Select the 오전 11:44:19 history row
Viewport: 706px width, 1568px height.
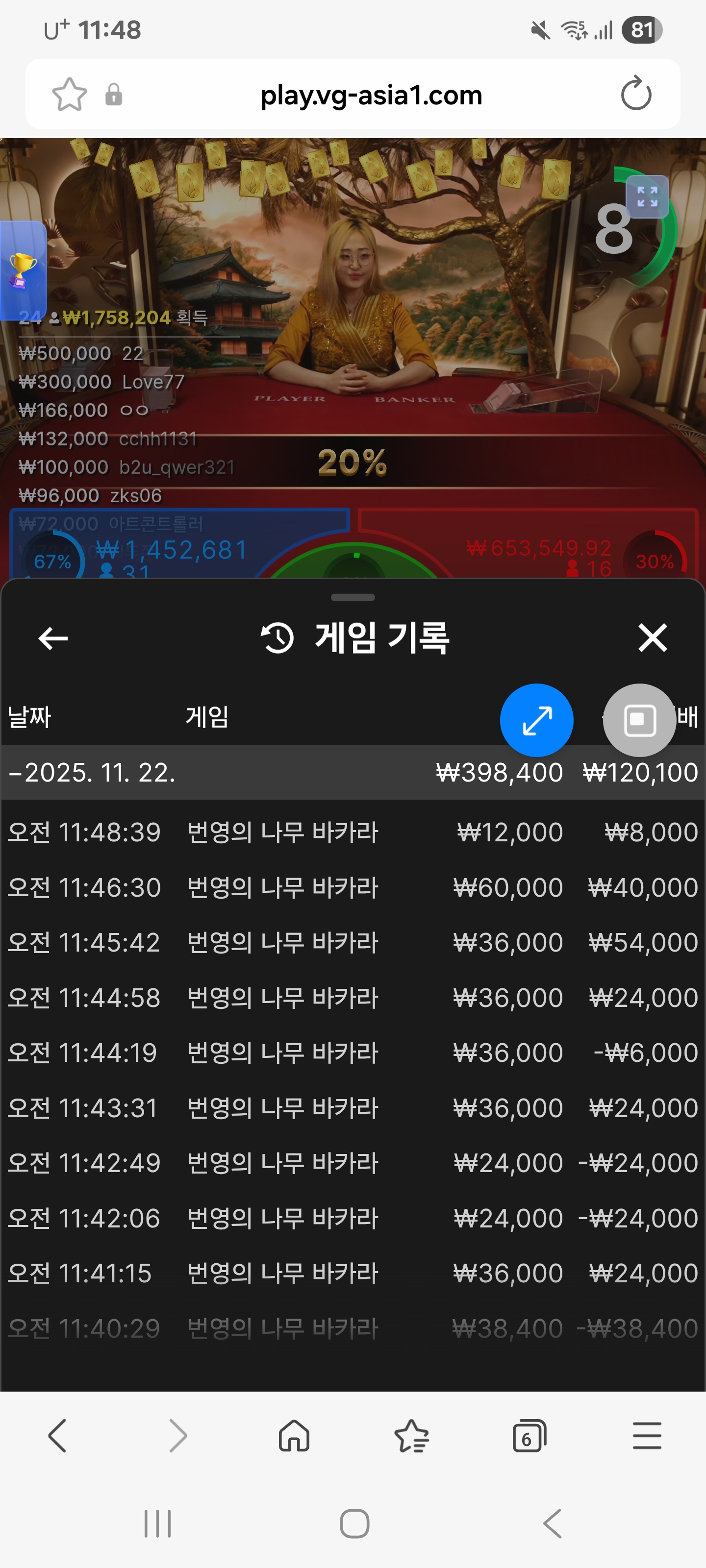(x=352, y=1053)
